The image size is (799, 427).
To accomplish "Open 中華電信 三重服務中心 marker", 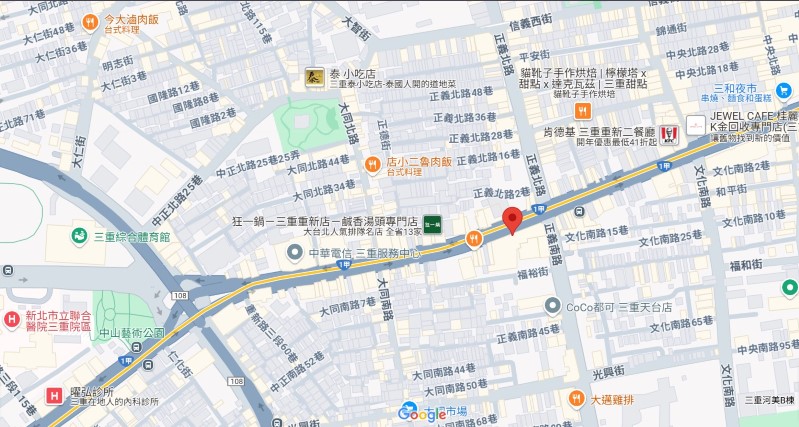I will click(294, 251).
